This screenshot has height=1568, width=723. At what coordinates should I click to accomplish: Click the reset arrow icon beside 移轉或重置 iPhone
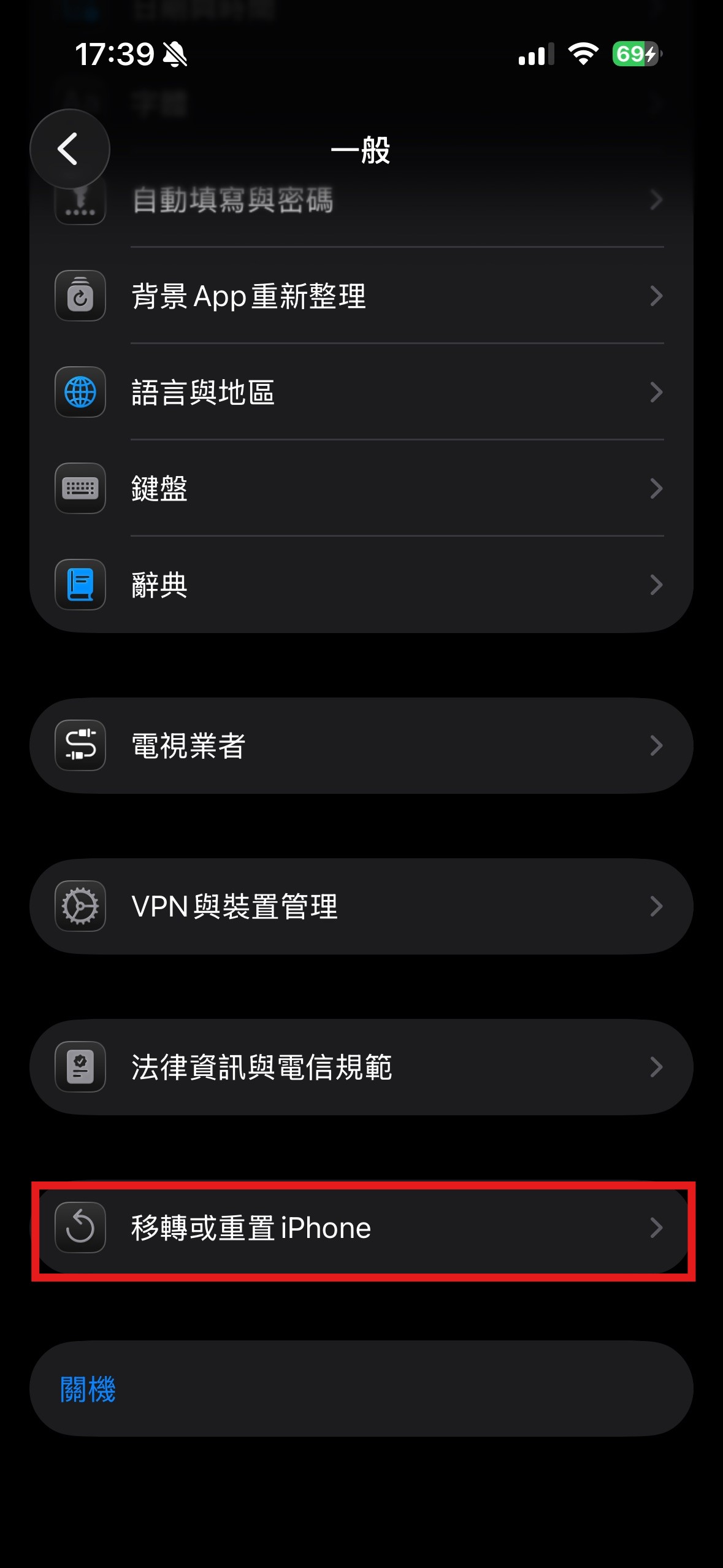point(80,1228)
